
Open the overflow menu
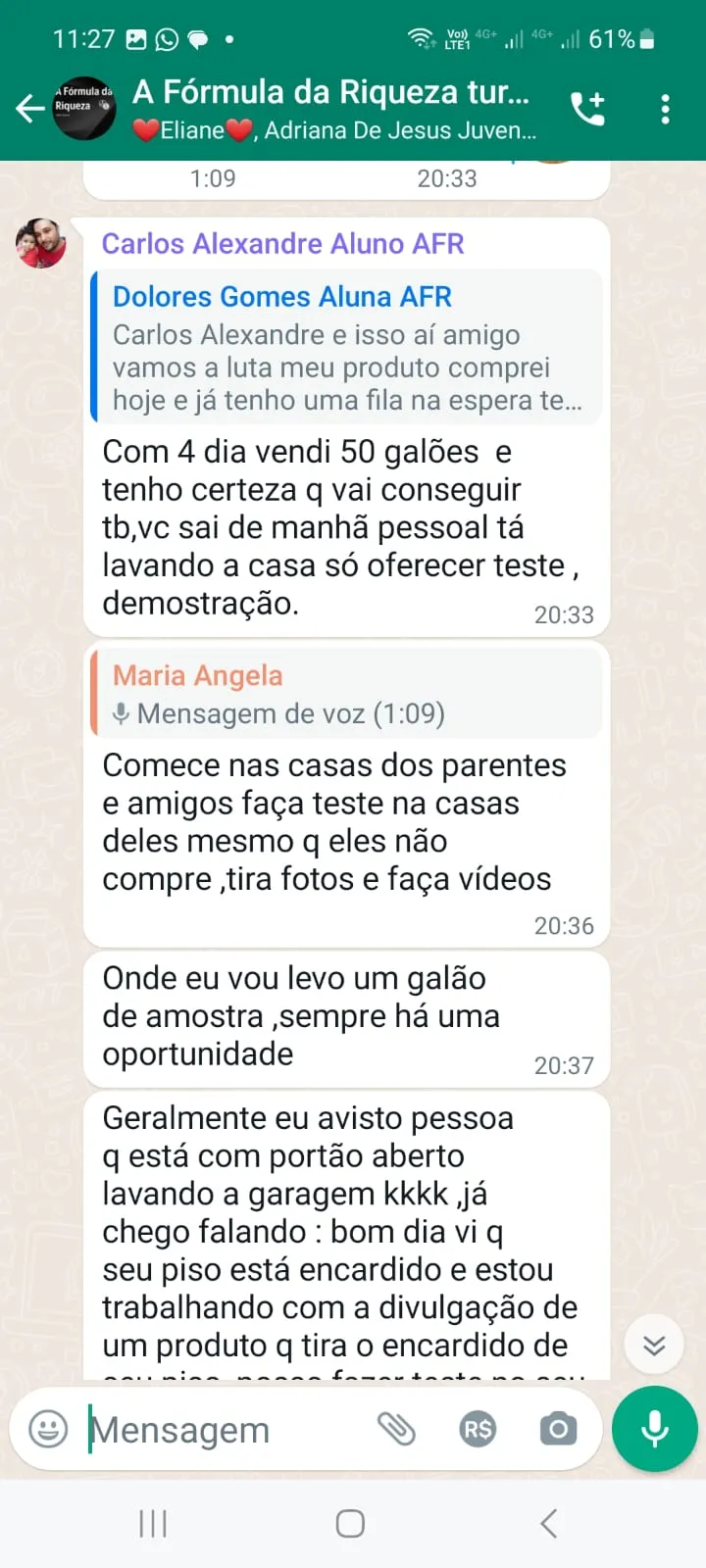[666, 109]
